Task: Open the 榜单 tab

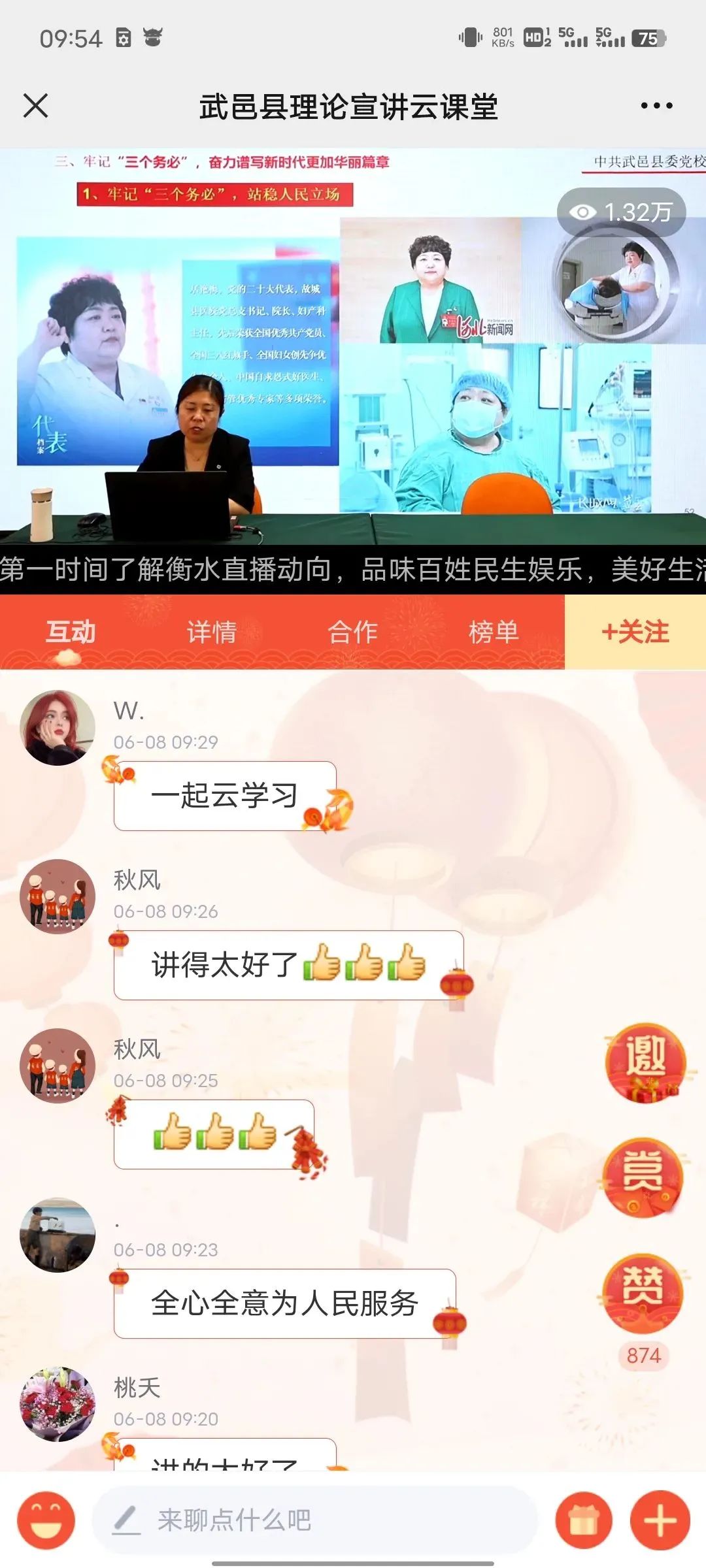Action: click(494, 632)
